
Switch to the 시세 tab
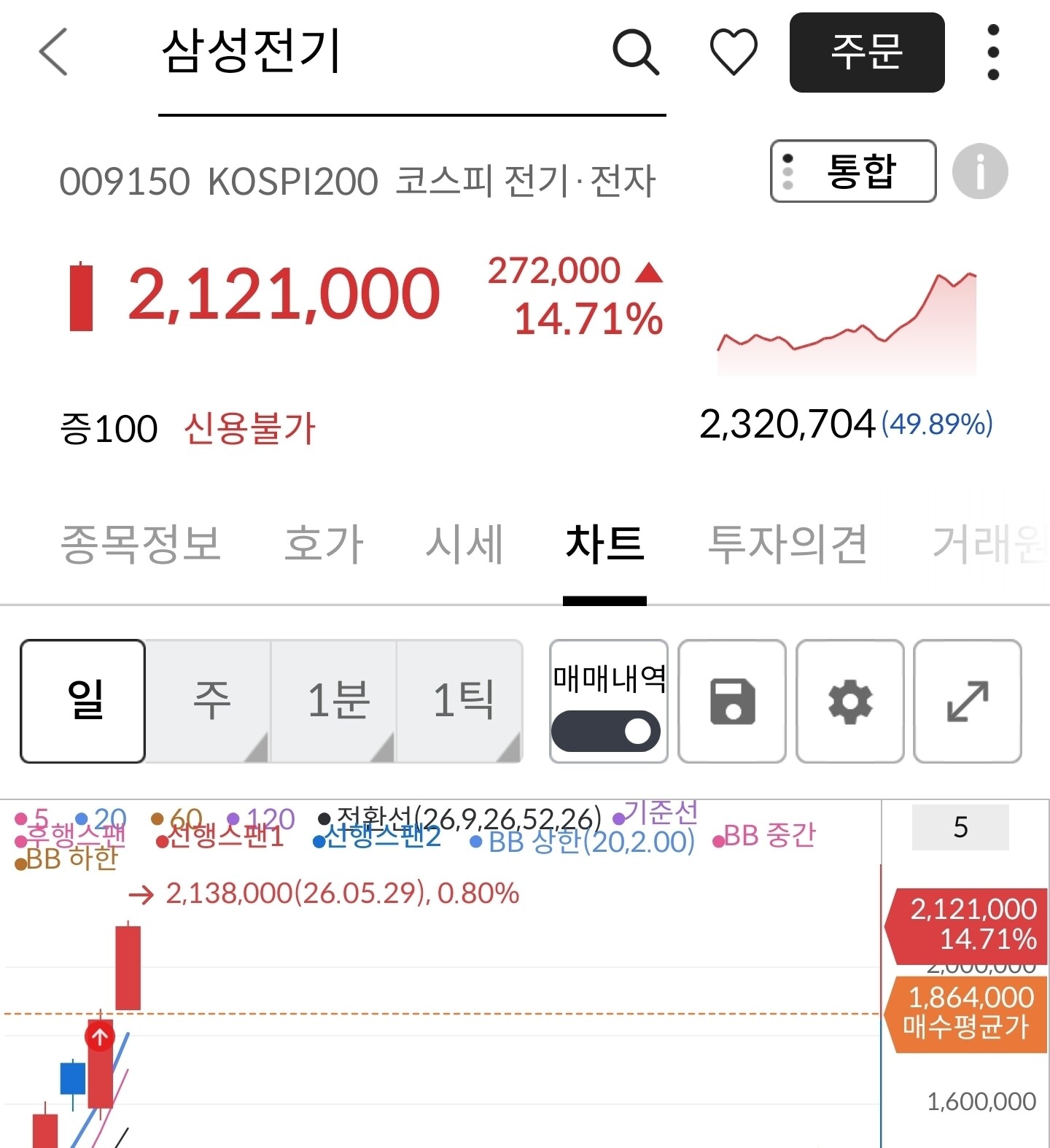click(464, 544)
